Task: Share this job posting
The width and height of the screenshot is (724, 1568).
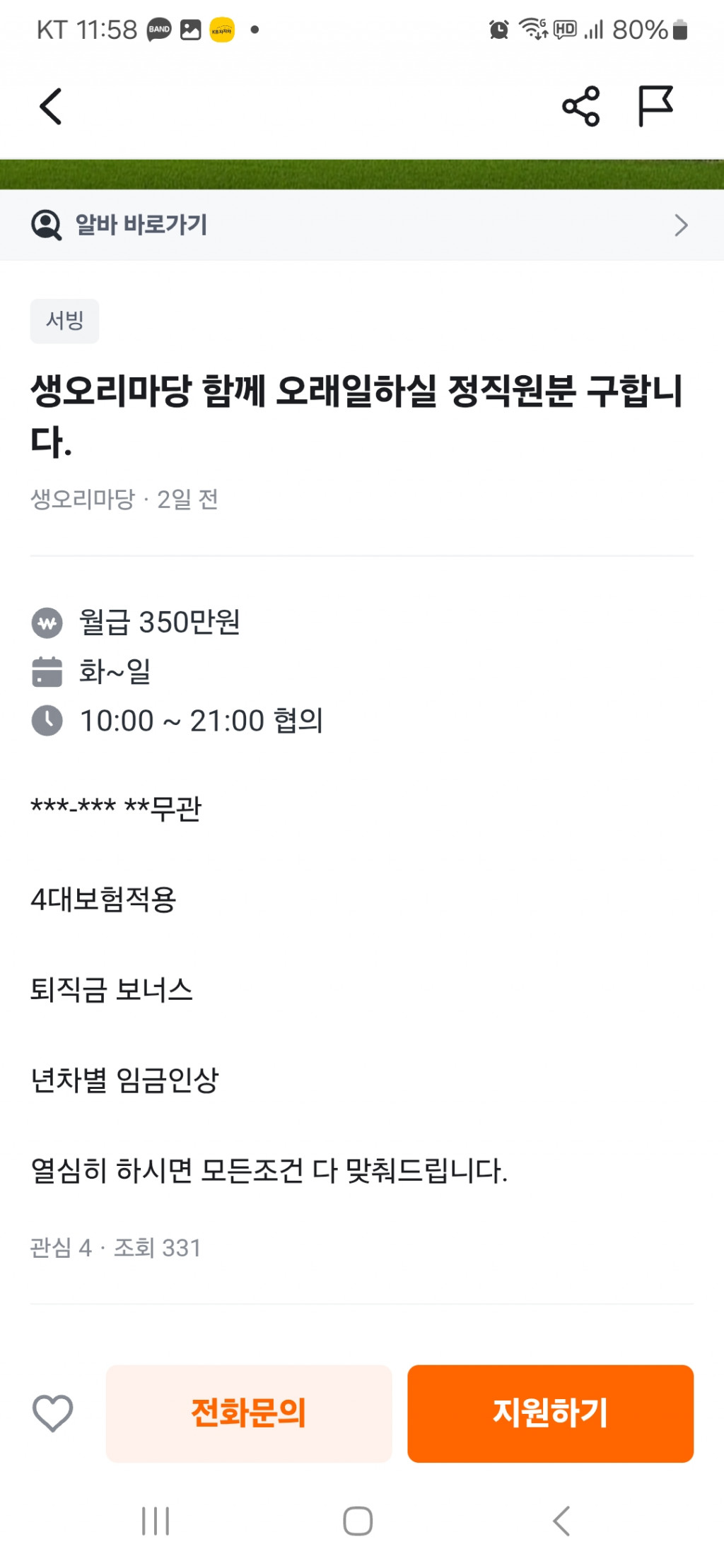Action: pyautogui.click(x=580, y=107)
